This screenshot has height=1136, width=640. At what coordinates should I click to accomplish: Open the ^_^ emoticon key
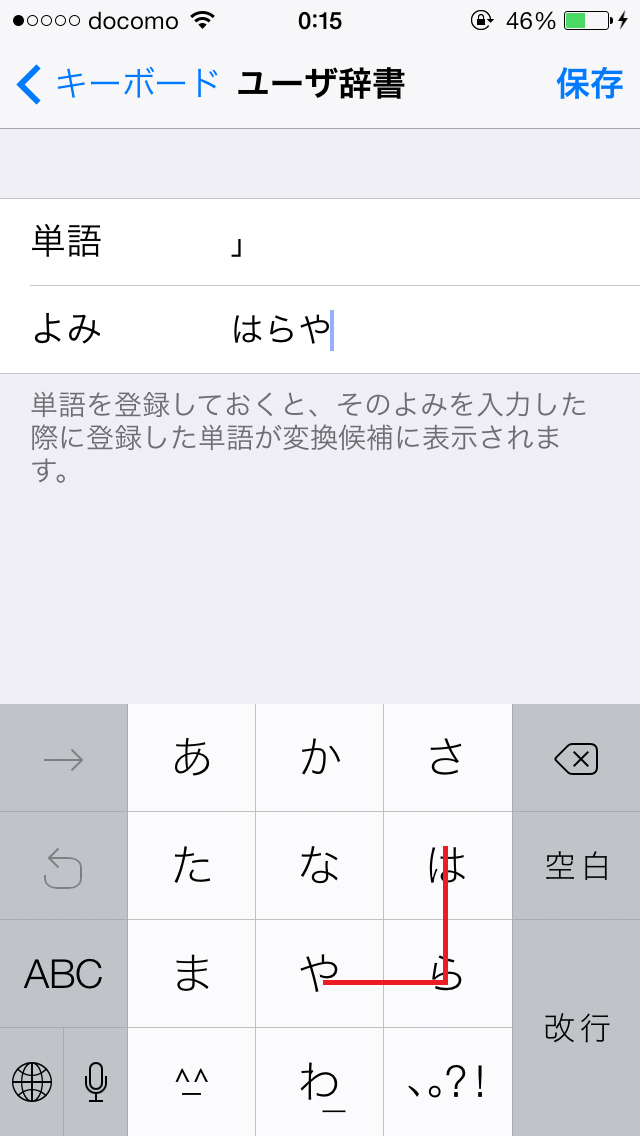pos(192,1081)
